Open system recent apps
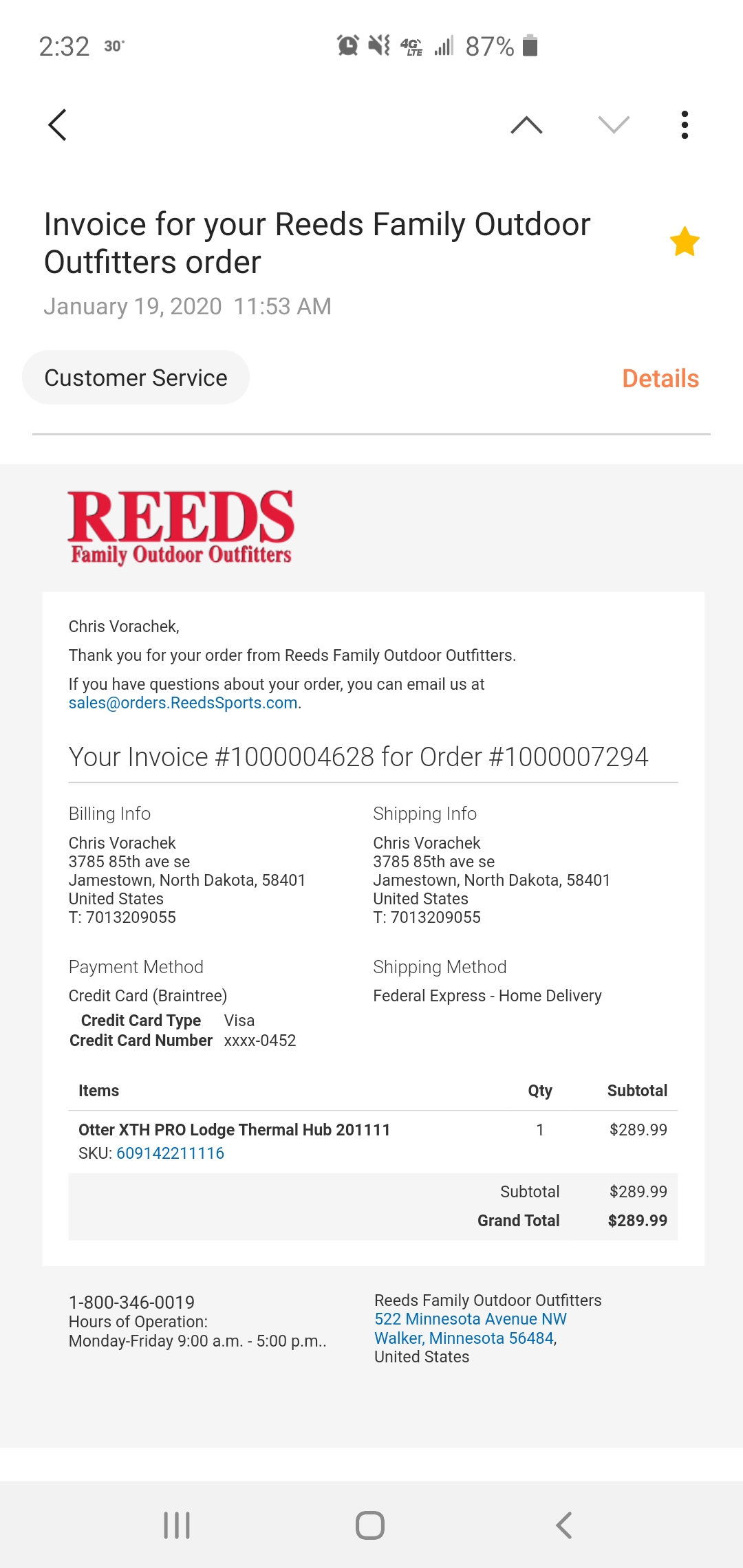Screen dimensions: 743x1568 177,1525
